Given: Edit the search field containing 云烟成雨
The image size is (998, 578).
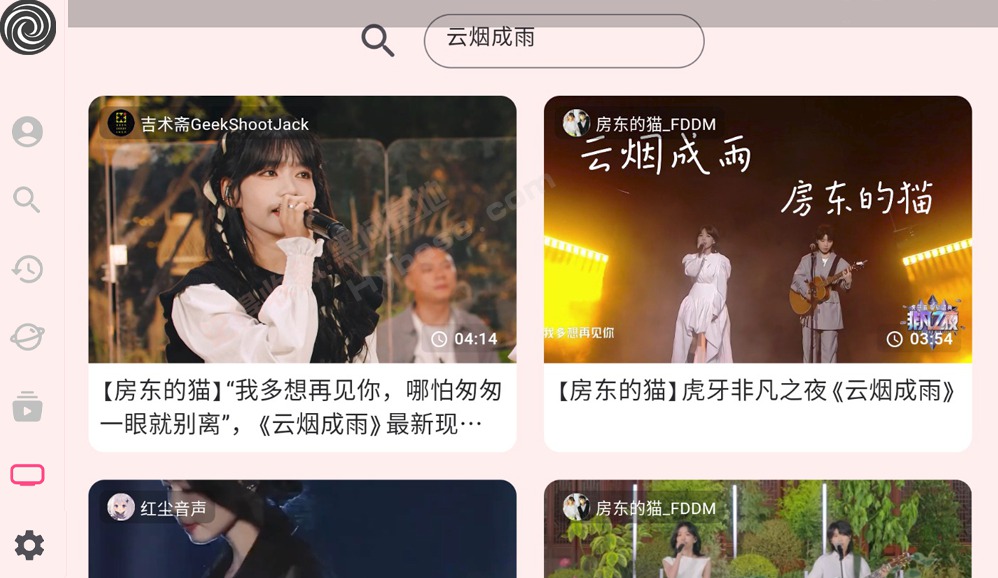Looking at the screenshot, I should [x=563, y=41].
